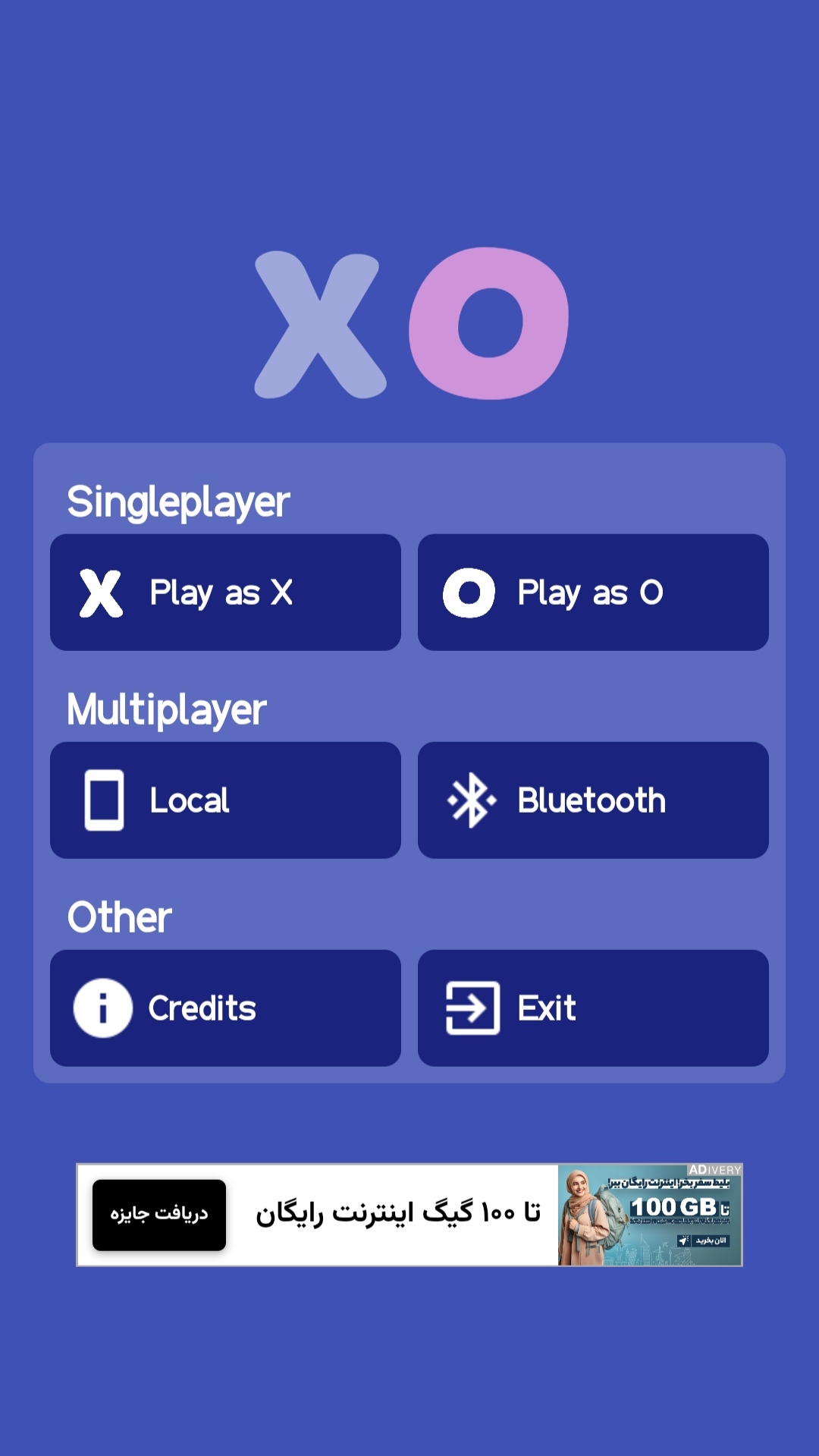Open Bluetooth multiplayer mode
Viewport: 819px width, 1456px height.
pyautogui.click(x=593, y=800)
